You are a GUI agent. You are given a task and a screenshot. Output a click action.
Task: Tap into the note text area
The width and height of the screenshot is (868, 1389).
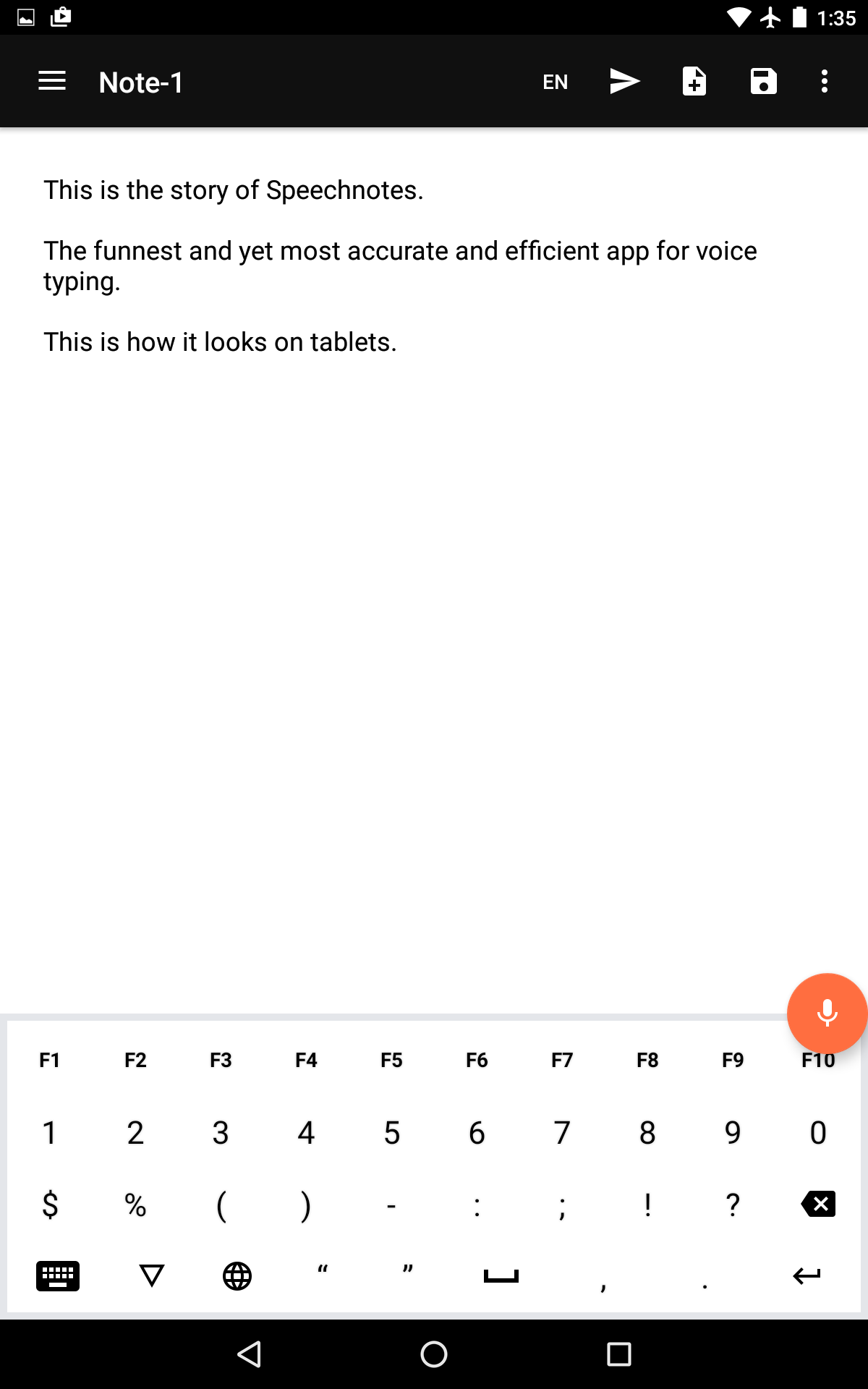tap(434, 570)
